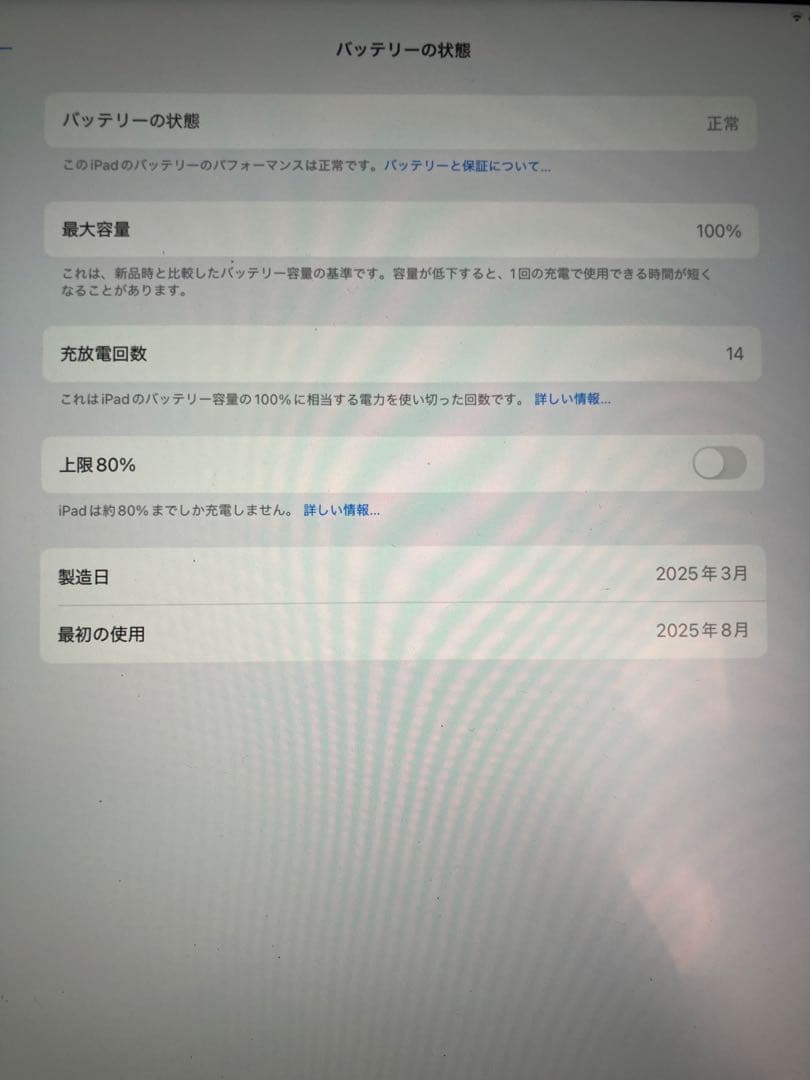Tap the Wi-Fi status icon

[x=795, y=14]
